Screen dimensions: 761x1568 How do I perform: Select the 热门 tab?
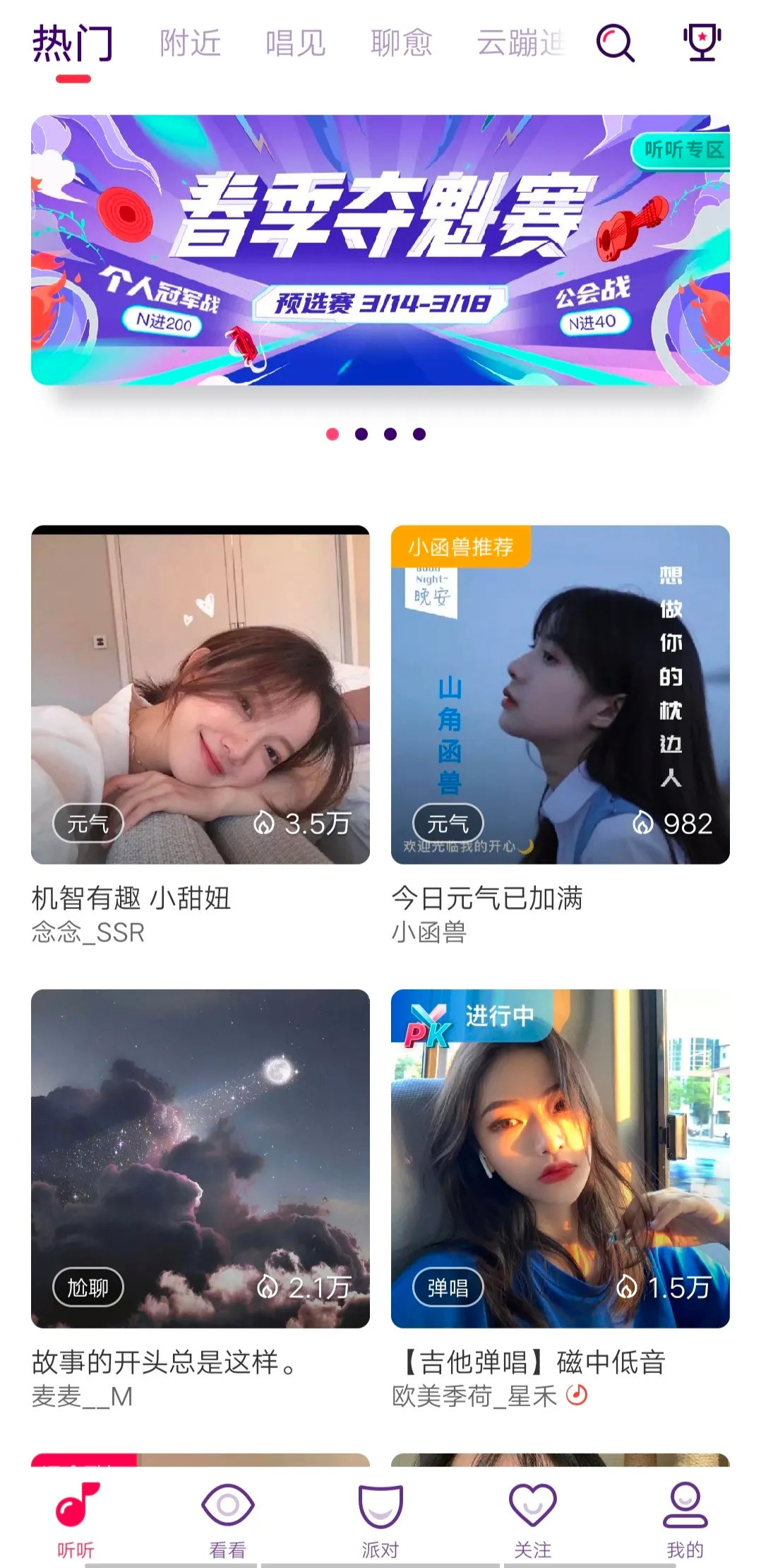coord(73,44)
